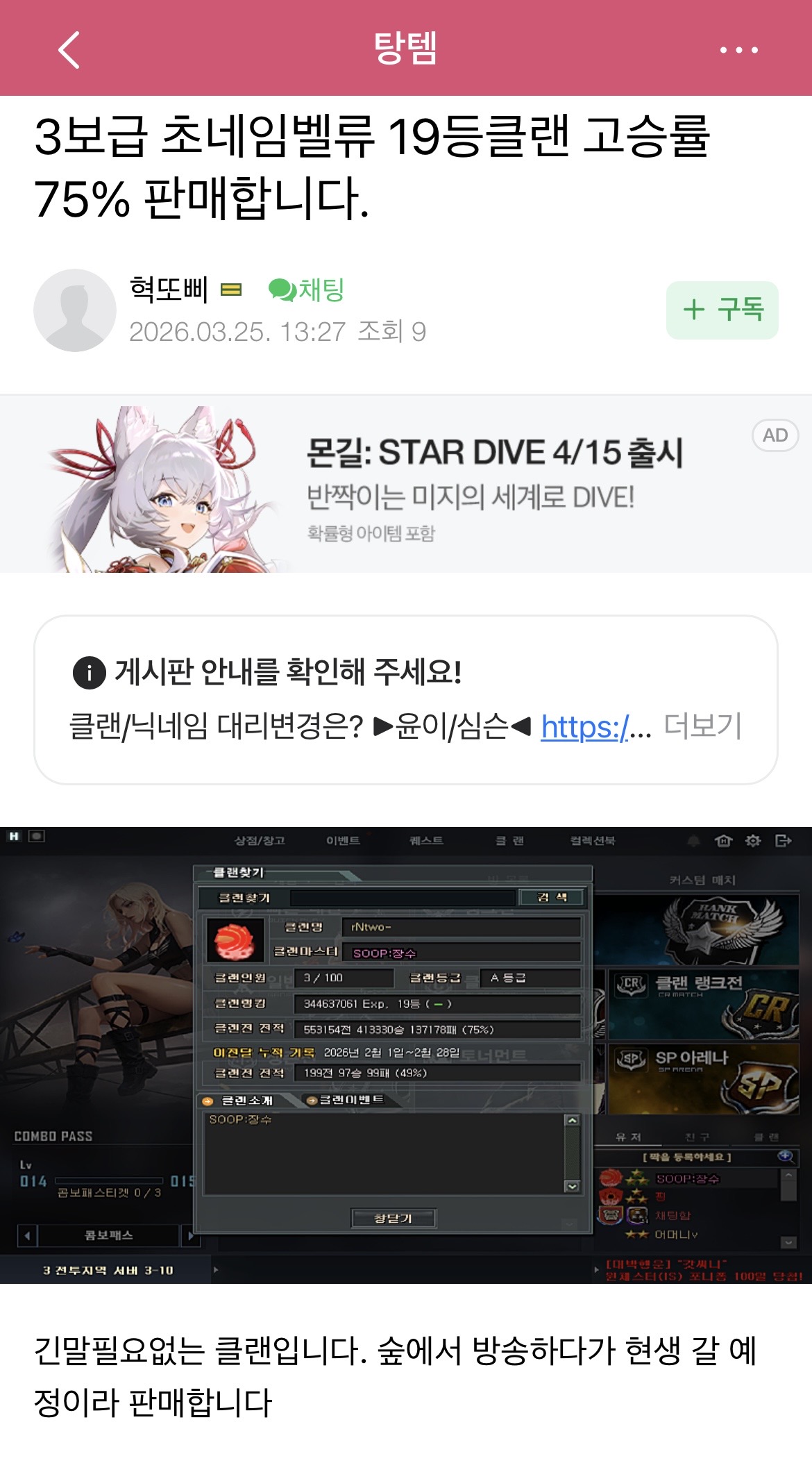The height and width of the screenshot is (1479, 812).
Task: Follow the https link in board notice
Action: click(x=584, y=727)
